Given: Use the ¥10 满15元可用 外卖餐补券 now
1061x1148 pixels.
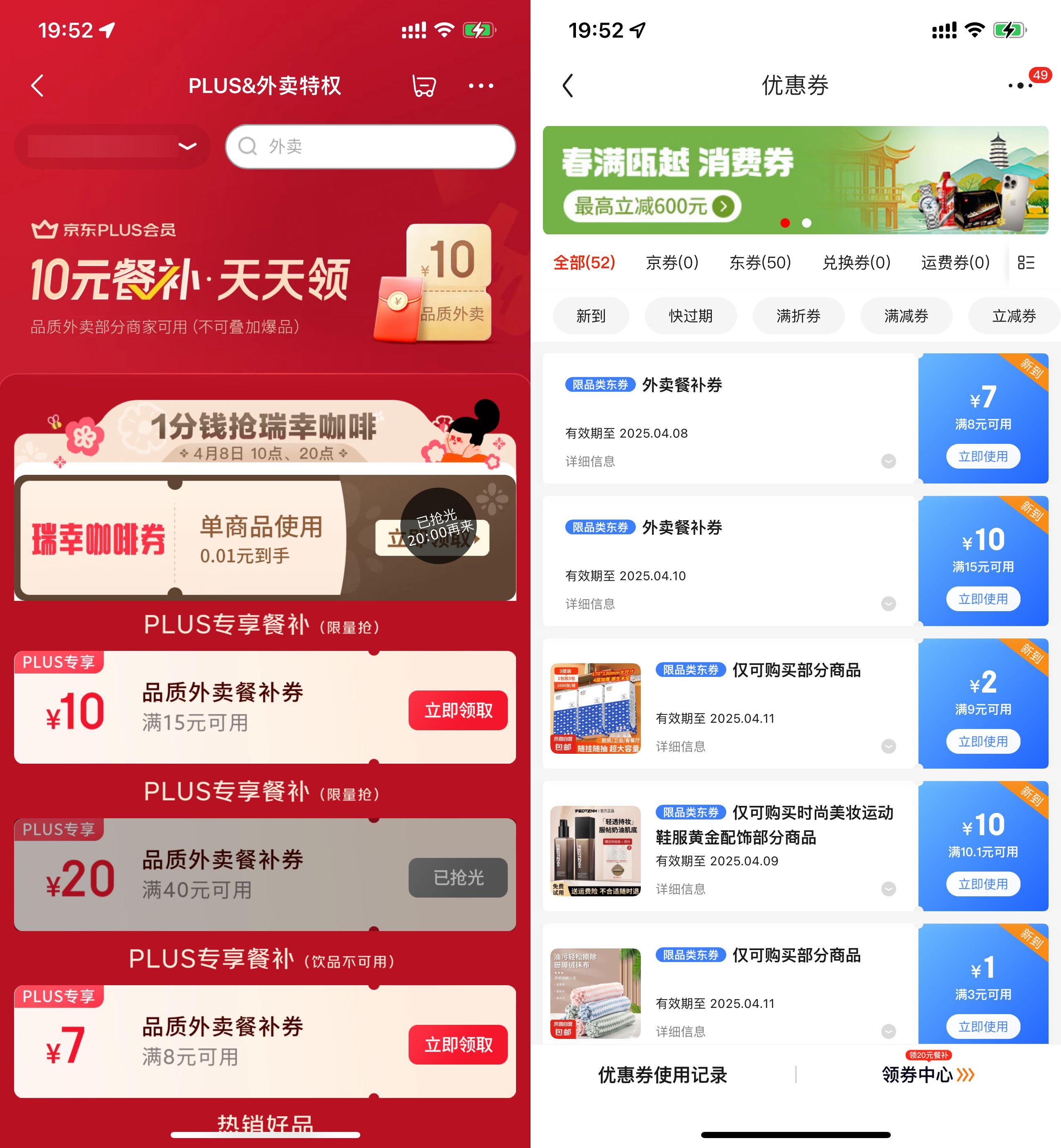Looking at the screenshot, I should 982,599.
